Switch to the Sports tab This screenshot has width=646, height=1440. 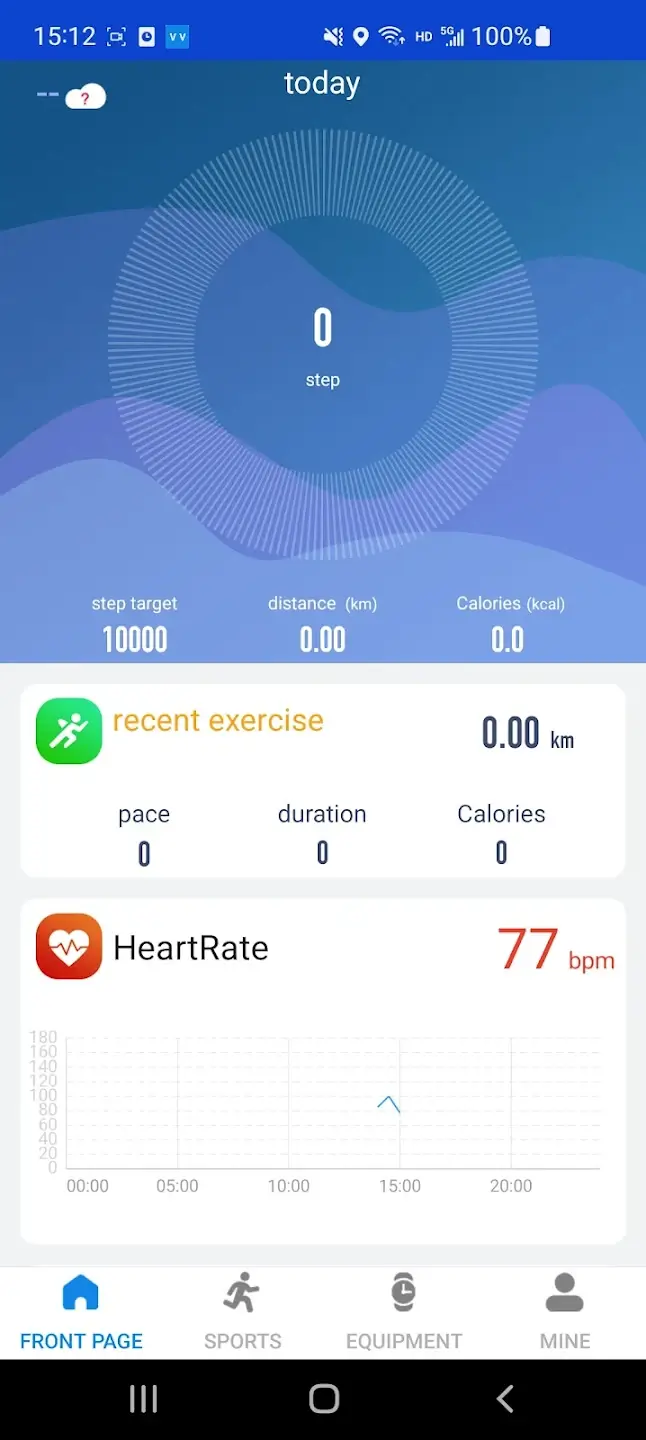[242, 1312]
